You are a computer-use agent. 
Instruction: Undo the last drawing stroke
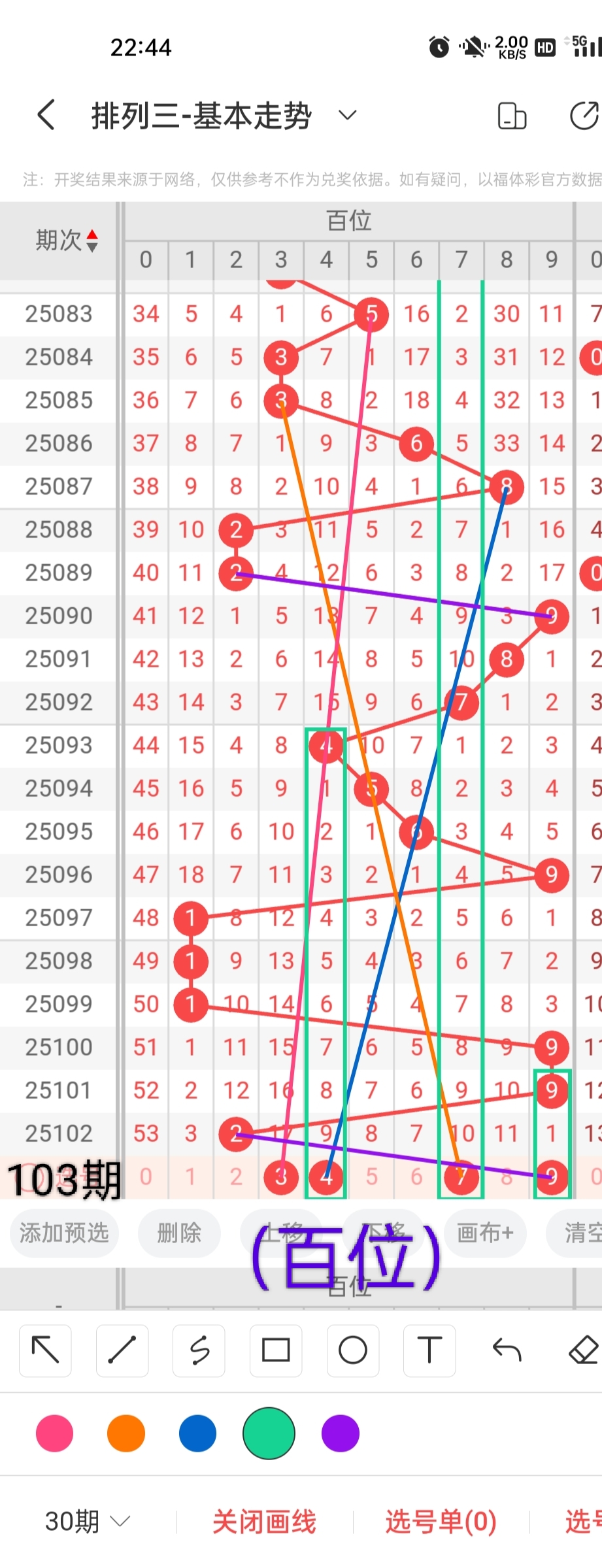pos(507,1350)
